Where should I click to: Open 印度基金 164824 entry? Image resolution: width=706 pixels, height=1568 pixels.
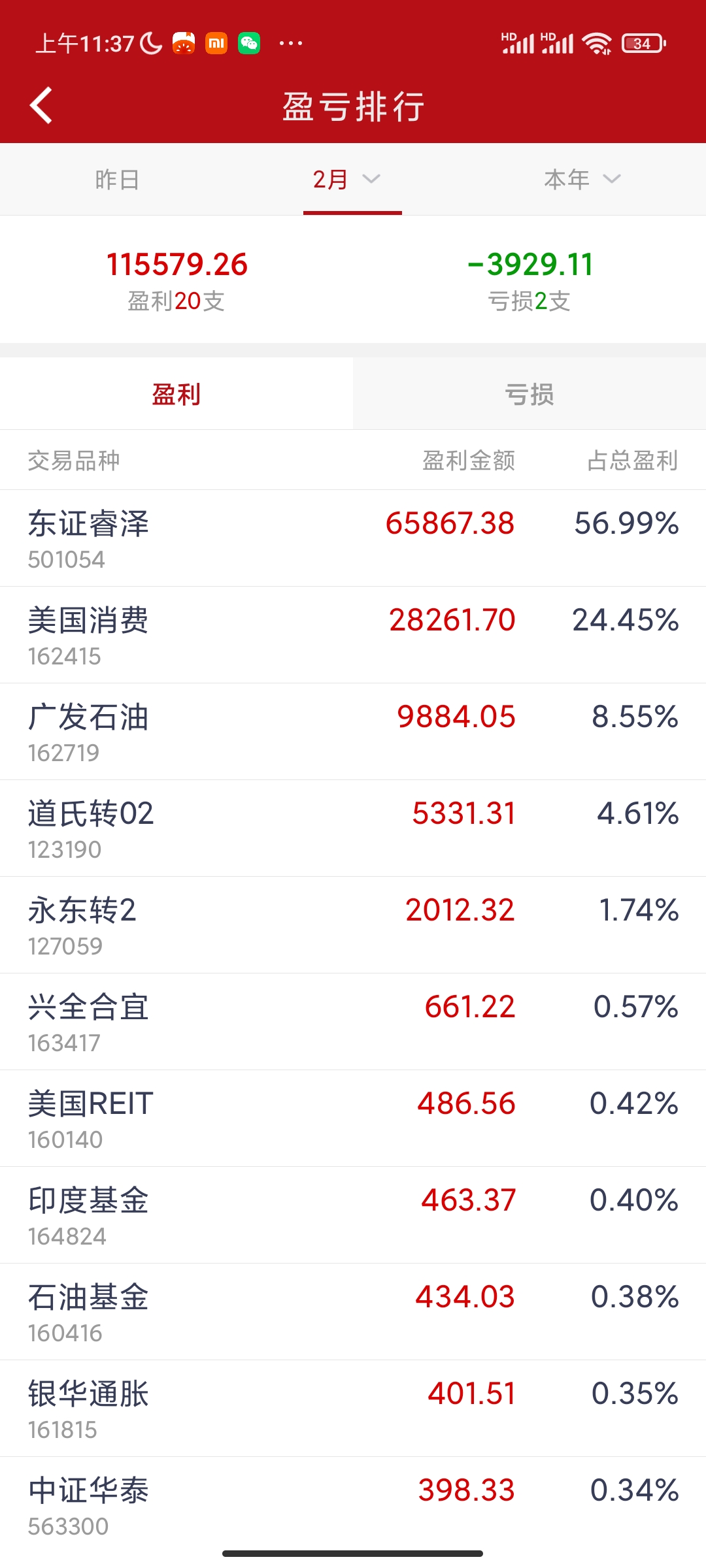pyautogui.click(x=353, y=1215)
